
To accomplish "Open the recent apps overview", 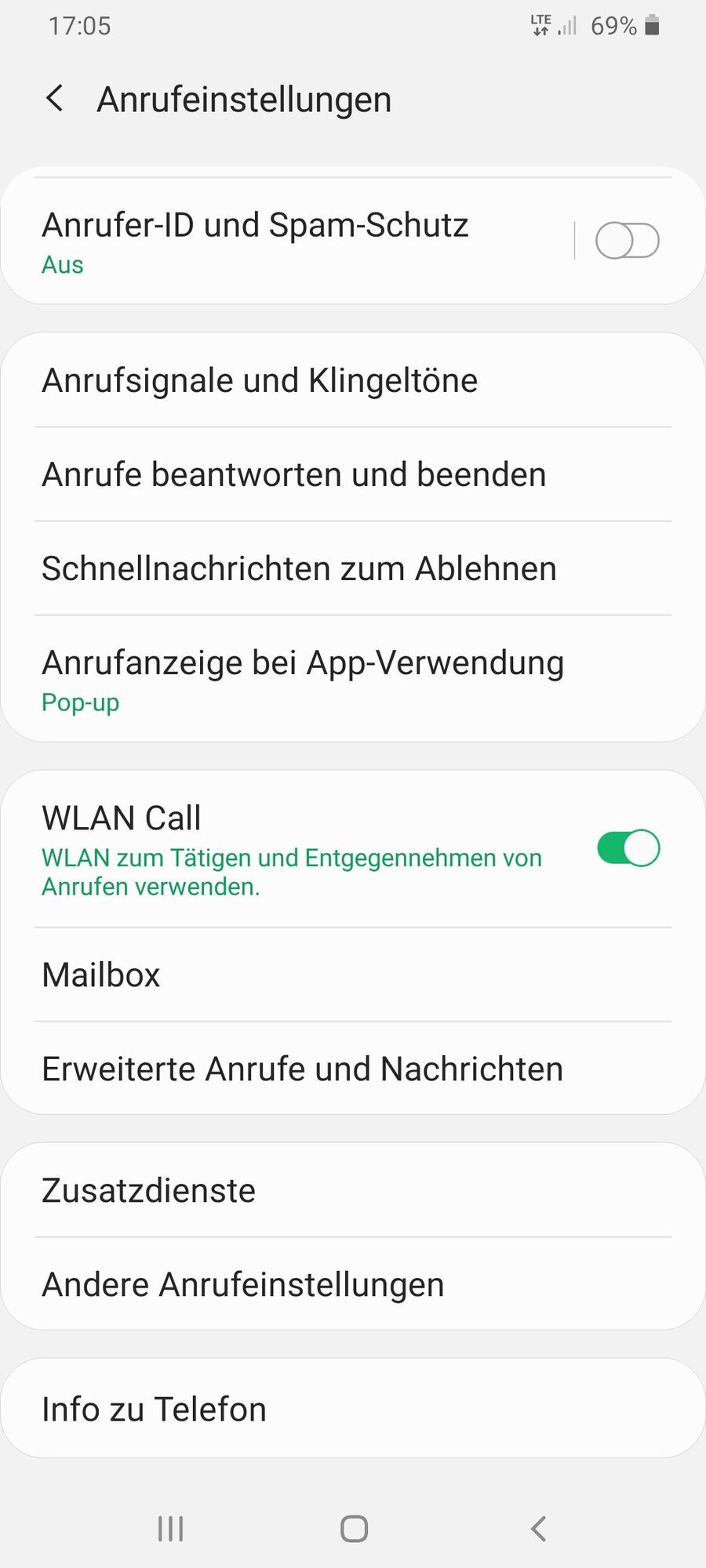I will [x=170, y=1529].
